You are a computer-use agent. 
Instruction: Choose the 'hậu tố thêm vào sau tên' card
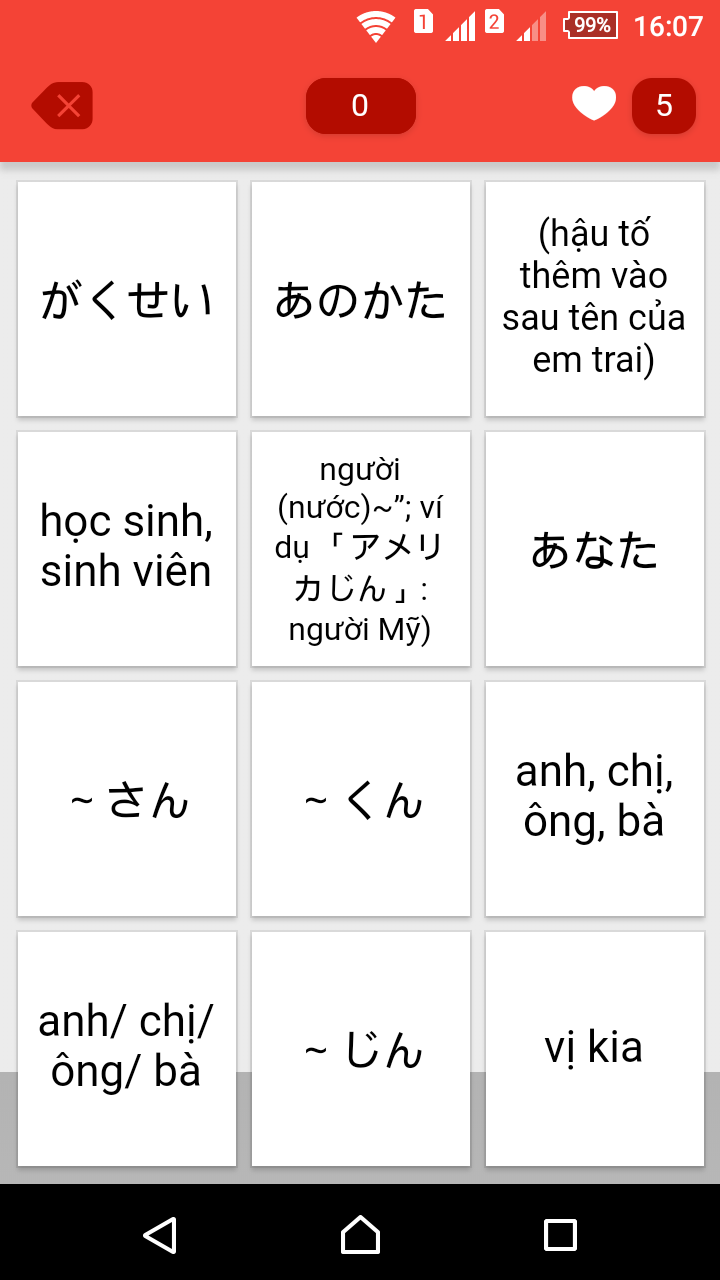pyautogui.click(x=594, y=299)
